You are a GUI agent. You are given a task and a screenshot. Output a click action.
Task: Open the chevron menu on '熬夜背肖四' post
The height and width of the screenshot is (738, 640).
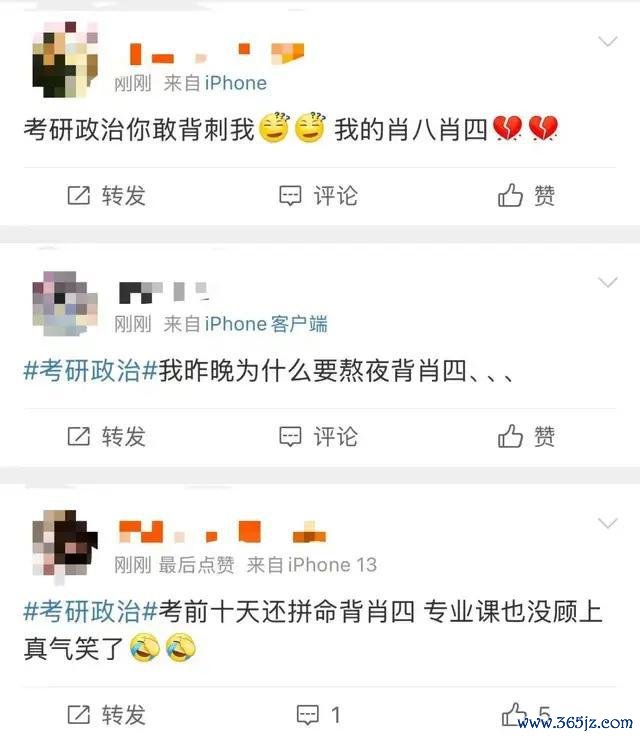pos(607,283)
